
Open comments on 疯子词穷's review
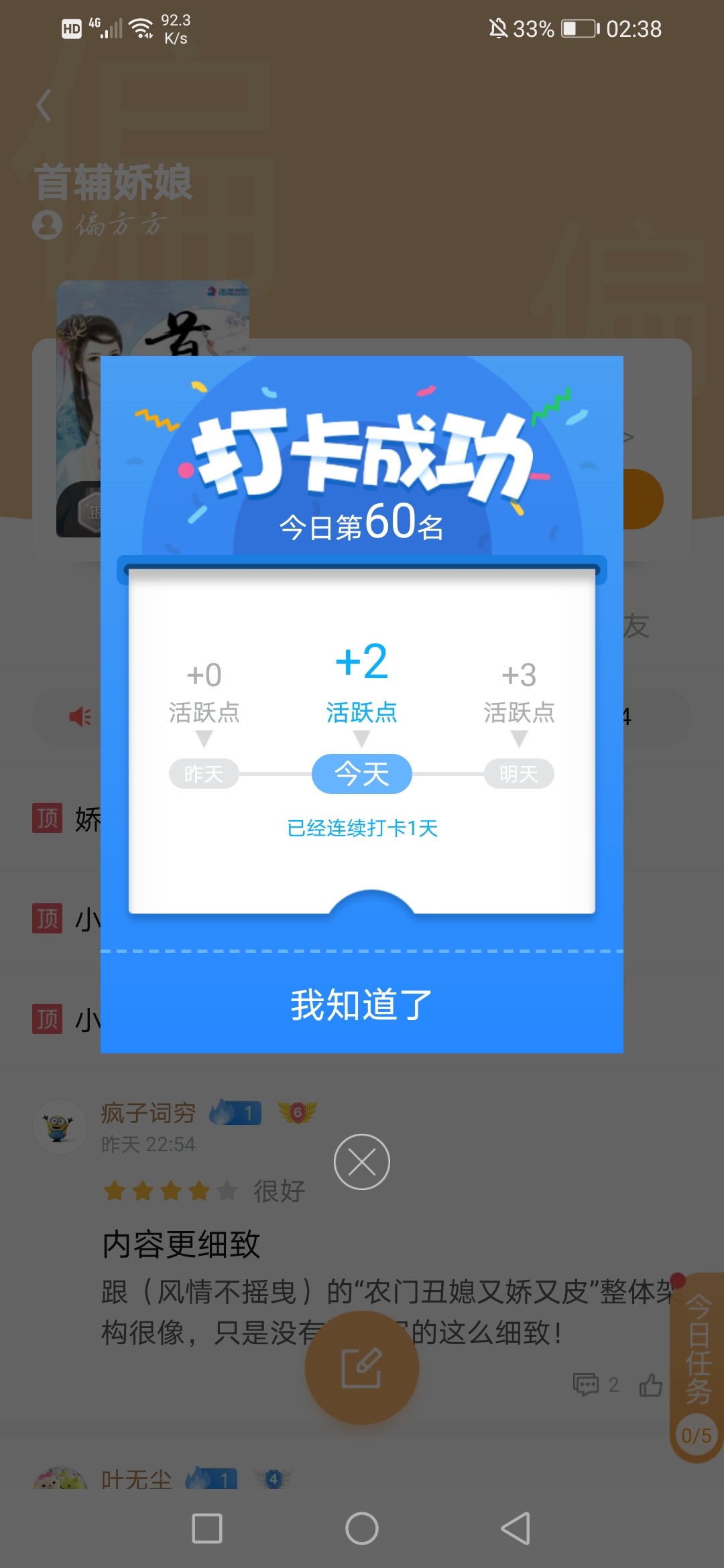click(595, 1384)
